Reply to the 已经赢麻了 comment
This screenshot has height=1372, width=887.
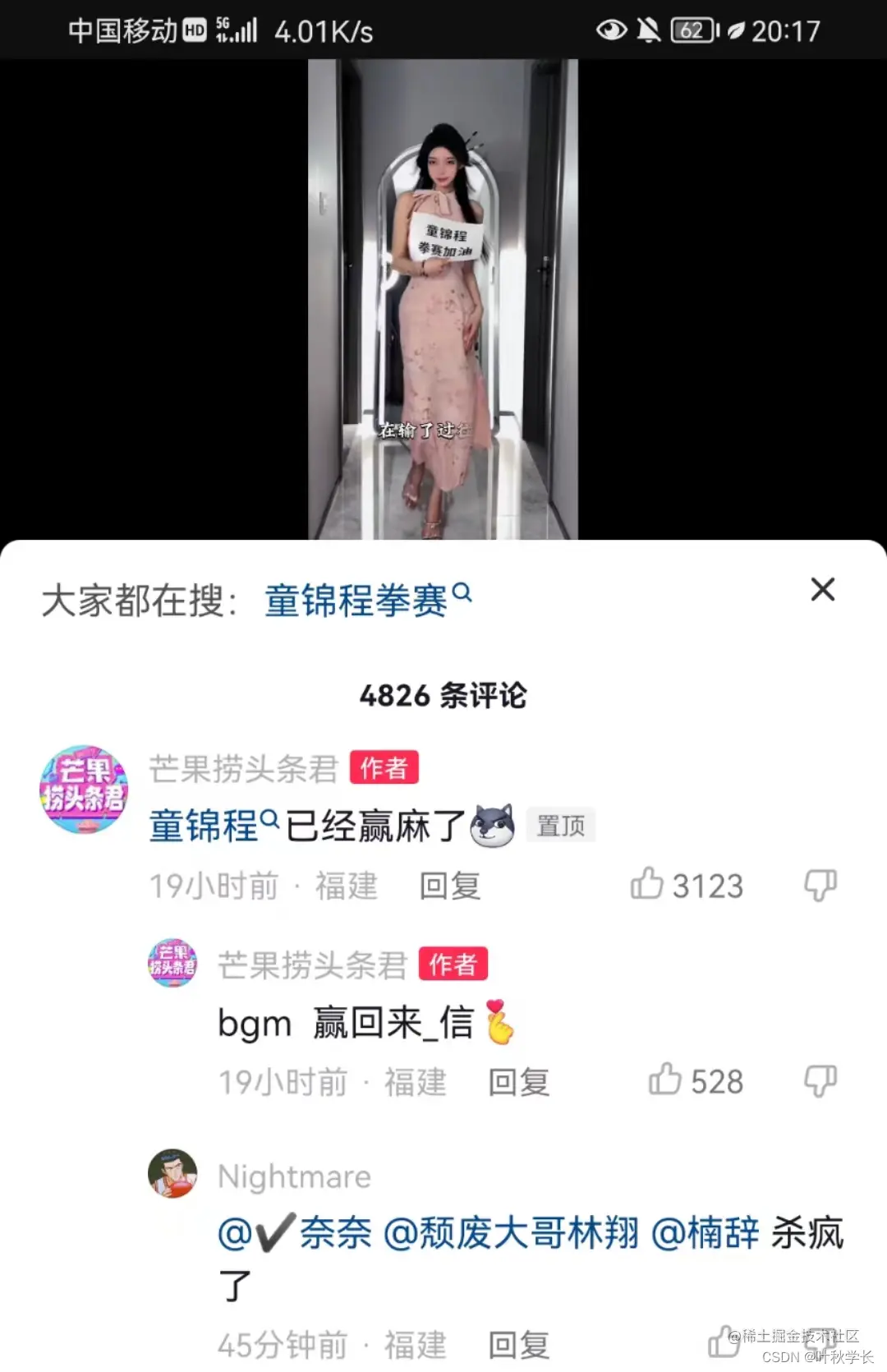[x=449, y=886]
